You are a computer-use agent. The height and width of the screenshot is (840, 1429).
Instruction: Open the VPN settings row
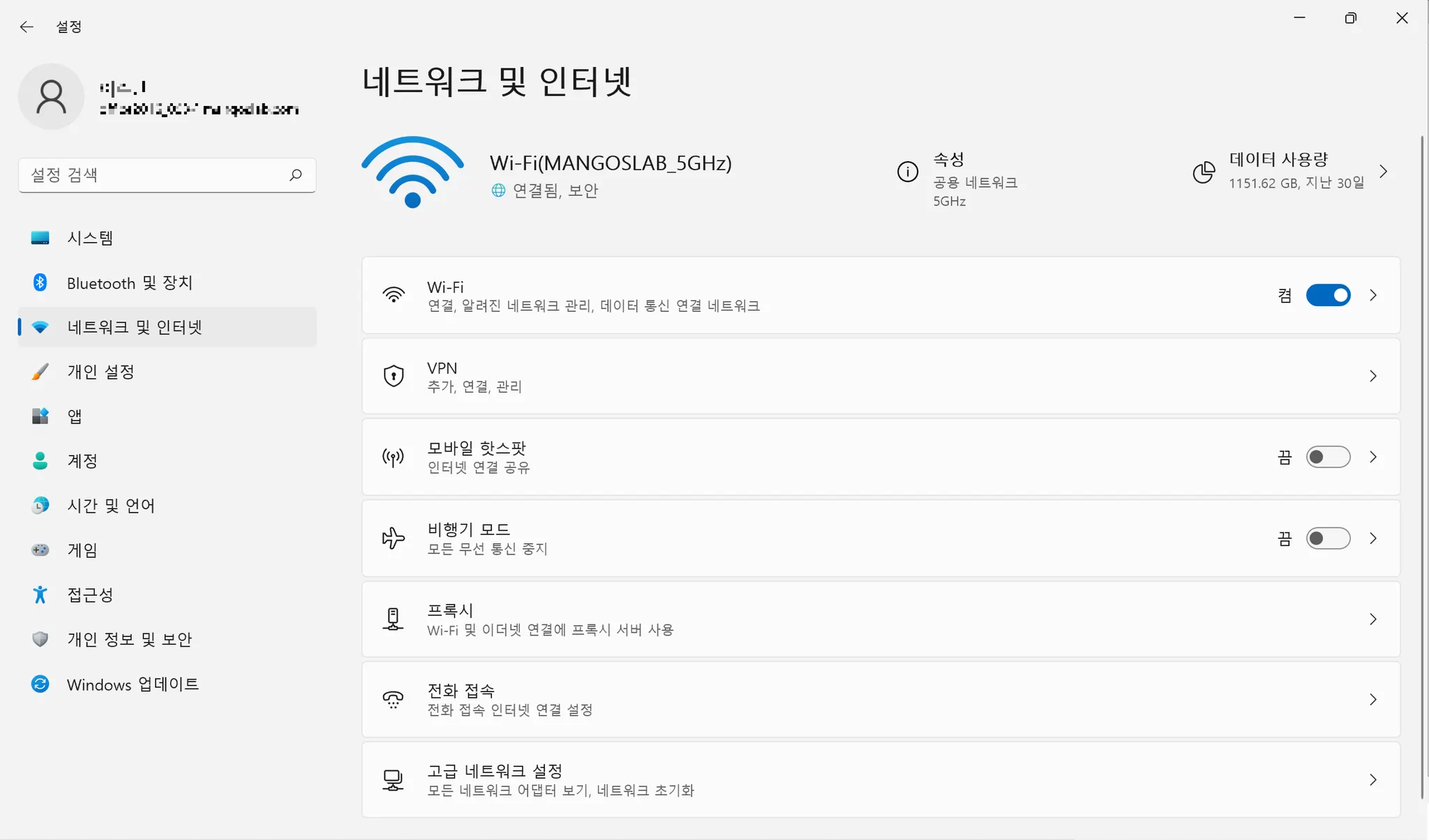pos(881,377)
